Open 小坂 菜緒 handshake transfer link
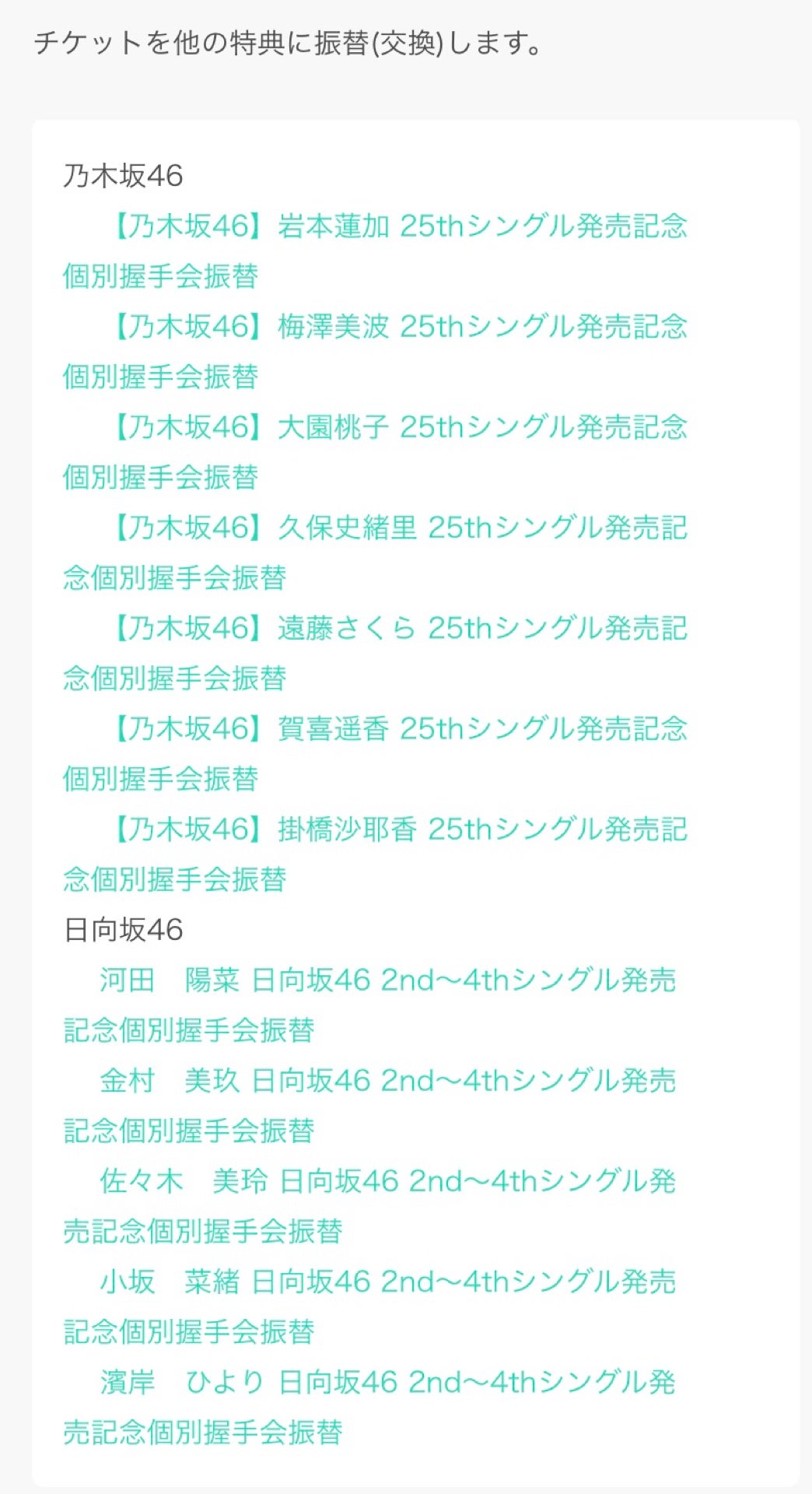 click(387, 1281)
